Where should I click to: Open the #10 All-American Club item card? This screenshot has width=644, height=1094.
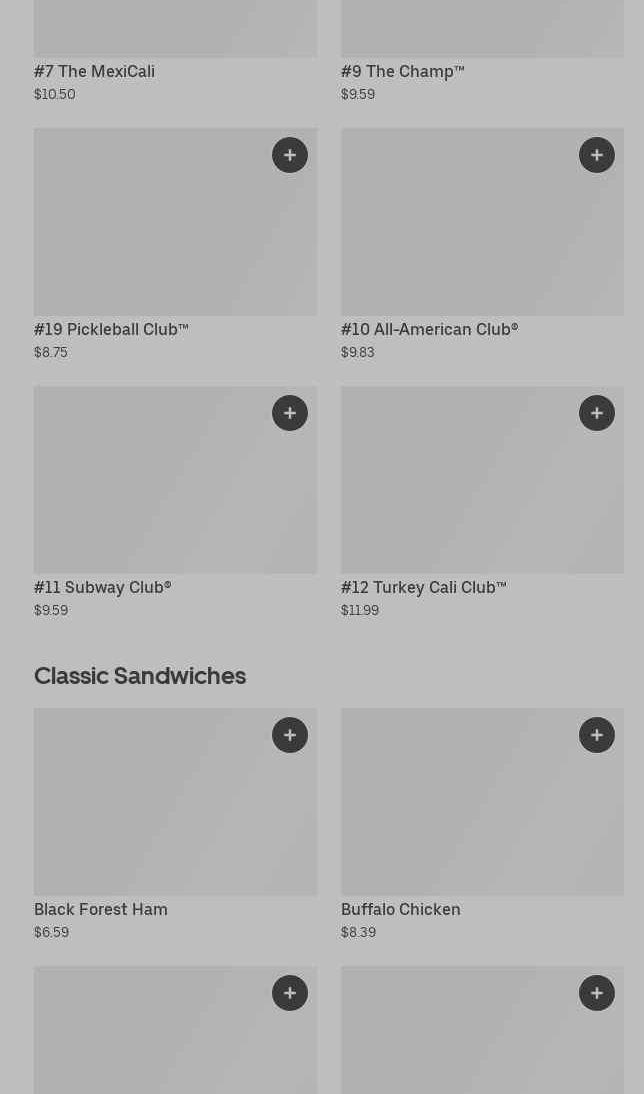point(460,240)
